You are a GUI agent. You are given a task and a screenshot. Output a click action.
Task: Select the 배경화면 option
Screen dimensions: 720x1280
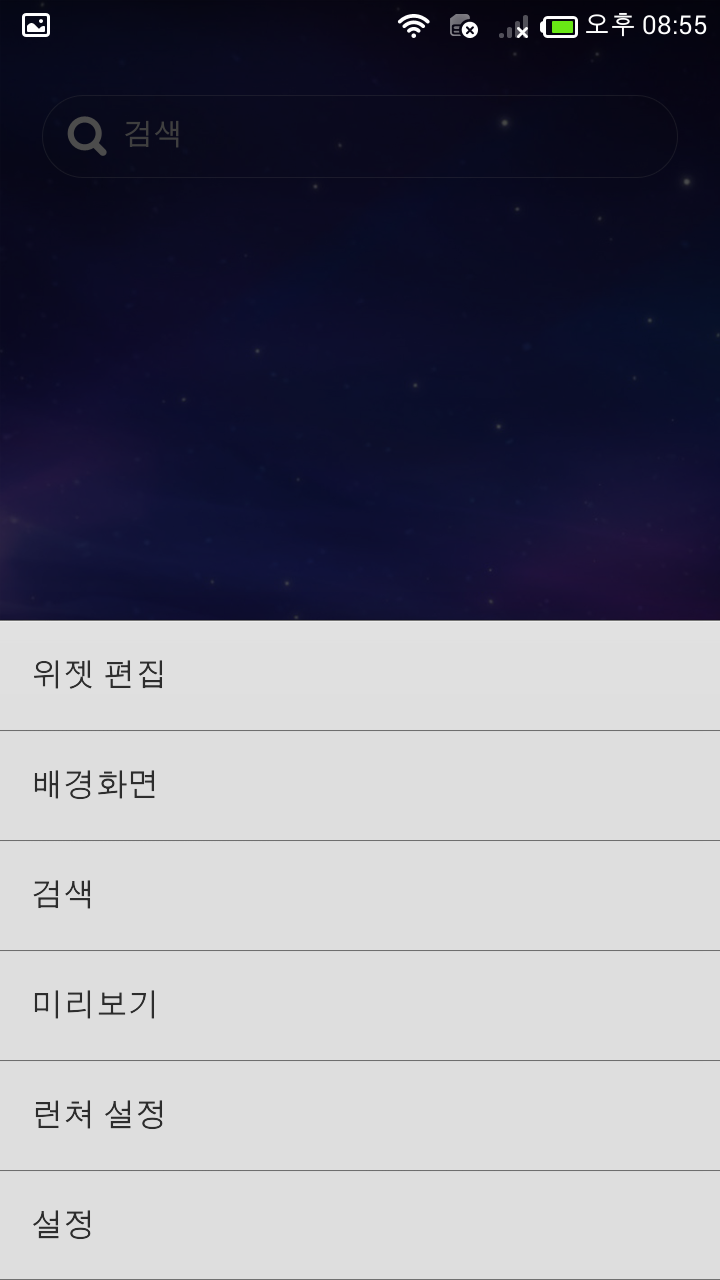(360, 785)
